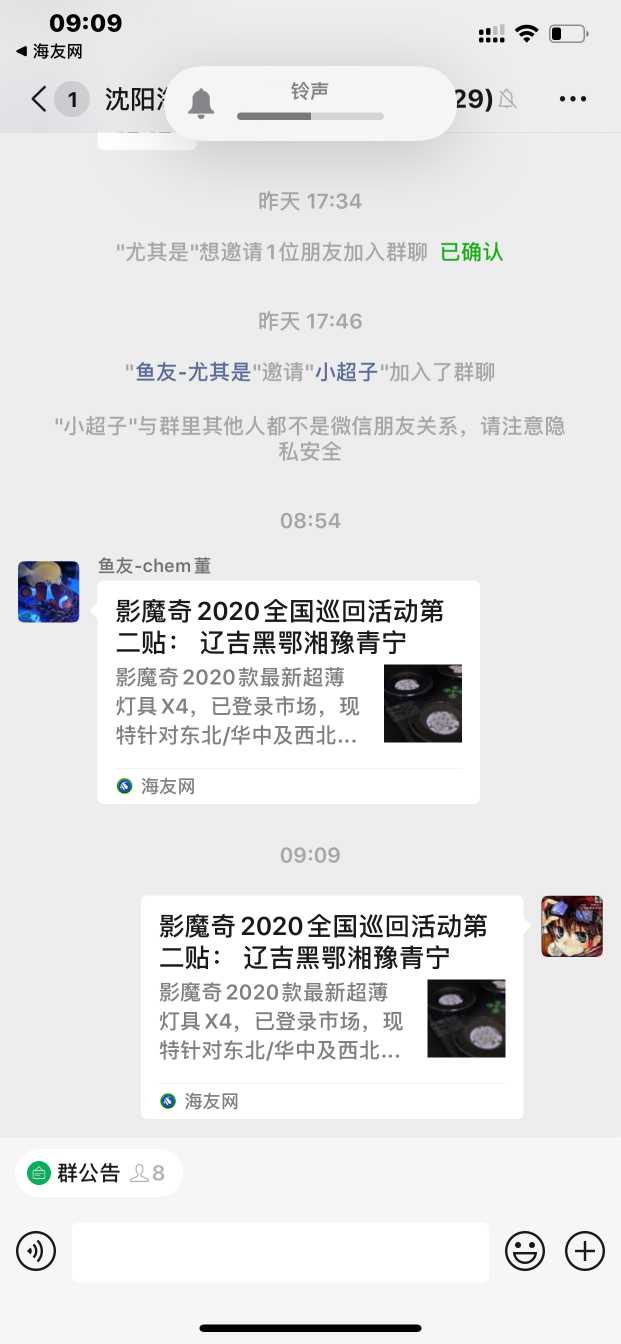Open the plus attachment menu
The width and height of the screenshot is (621, 1344).
coord(585,1251)
